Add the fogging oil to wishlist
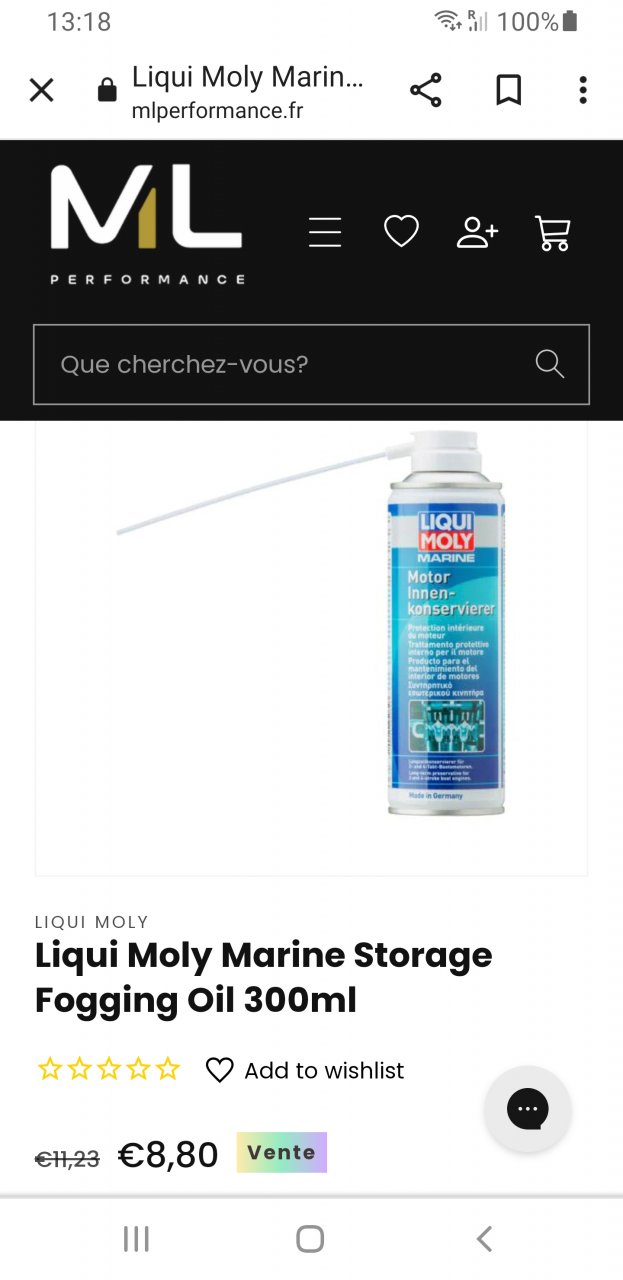The image size is (623, 1280). point(305,1070)
